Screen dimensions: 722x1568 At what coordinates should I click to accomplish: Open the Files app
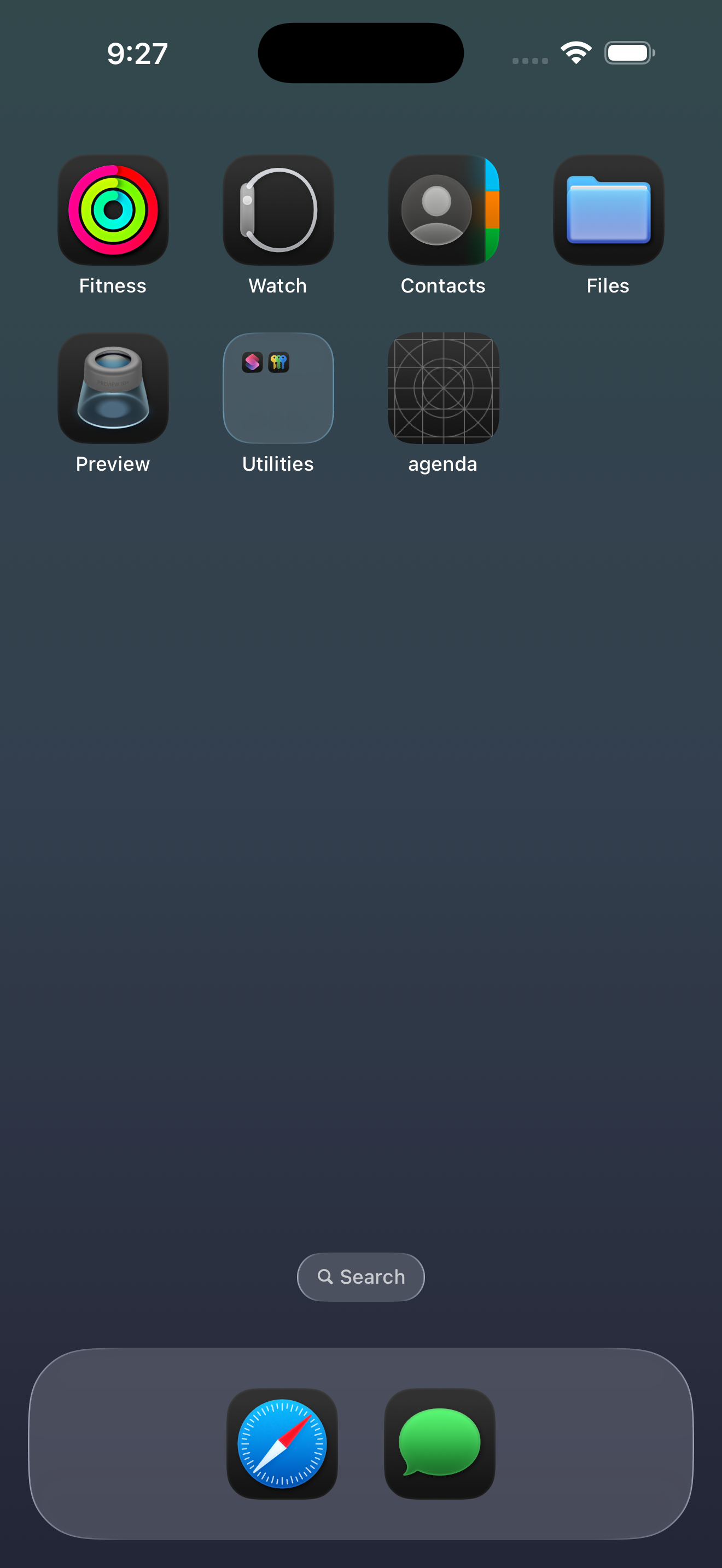coord(608,210)
